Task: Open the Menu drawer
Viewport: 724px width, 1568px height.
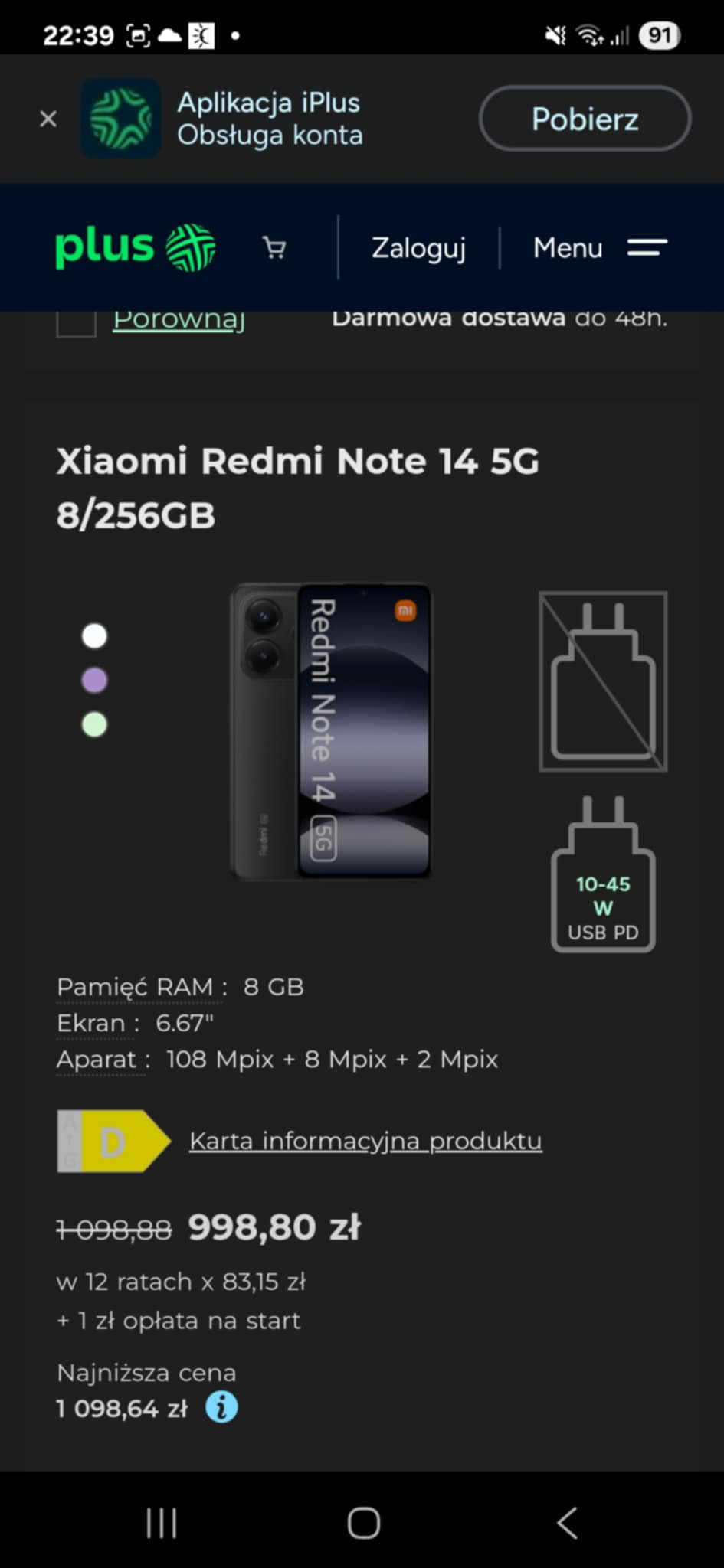Action: pos(599,248)
